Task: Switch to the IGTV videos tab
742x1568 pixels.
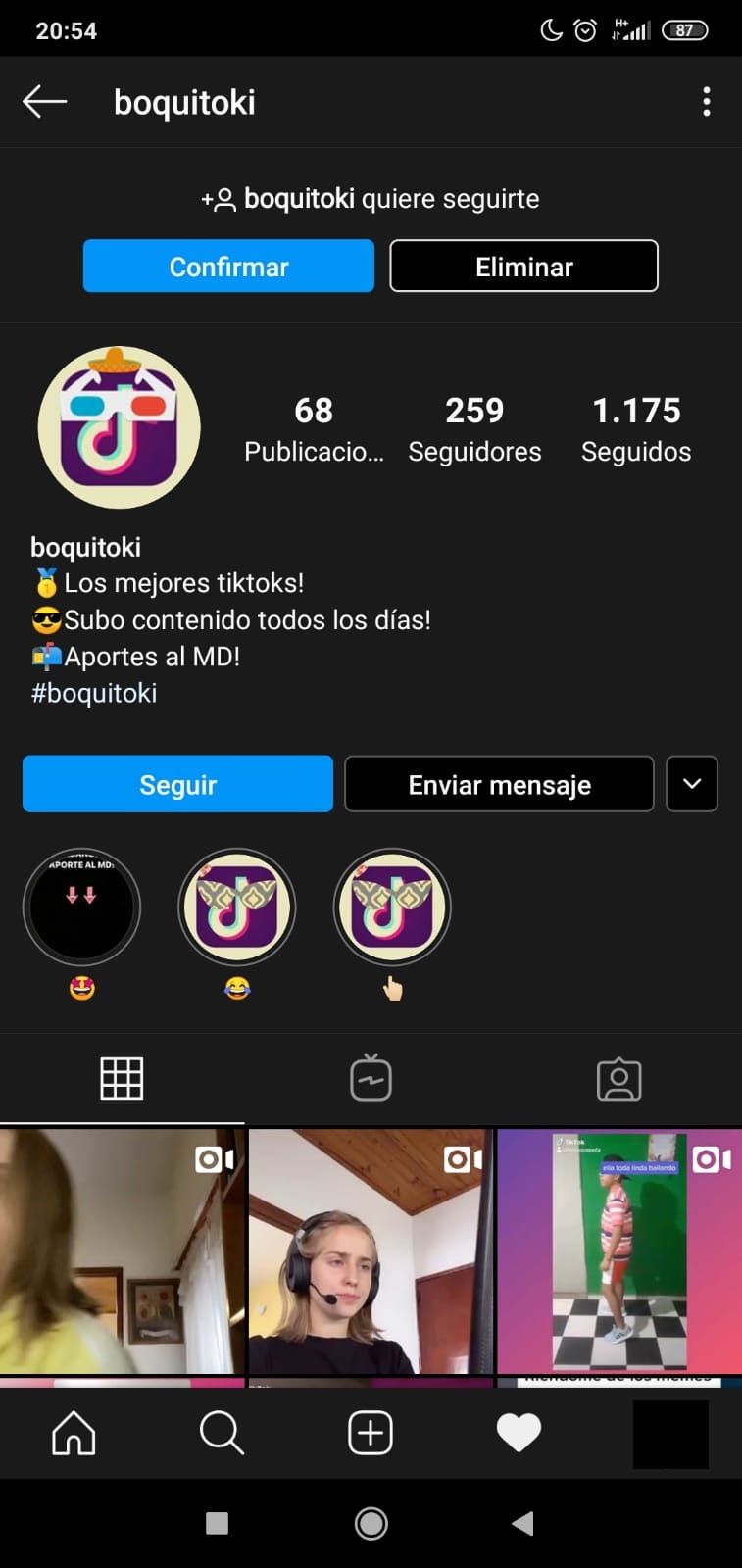Action: [371, 1079]
